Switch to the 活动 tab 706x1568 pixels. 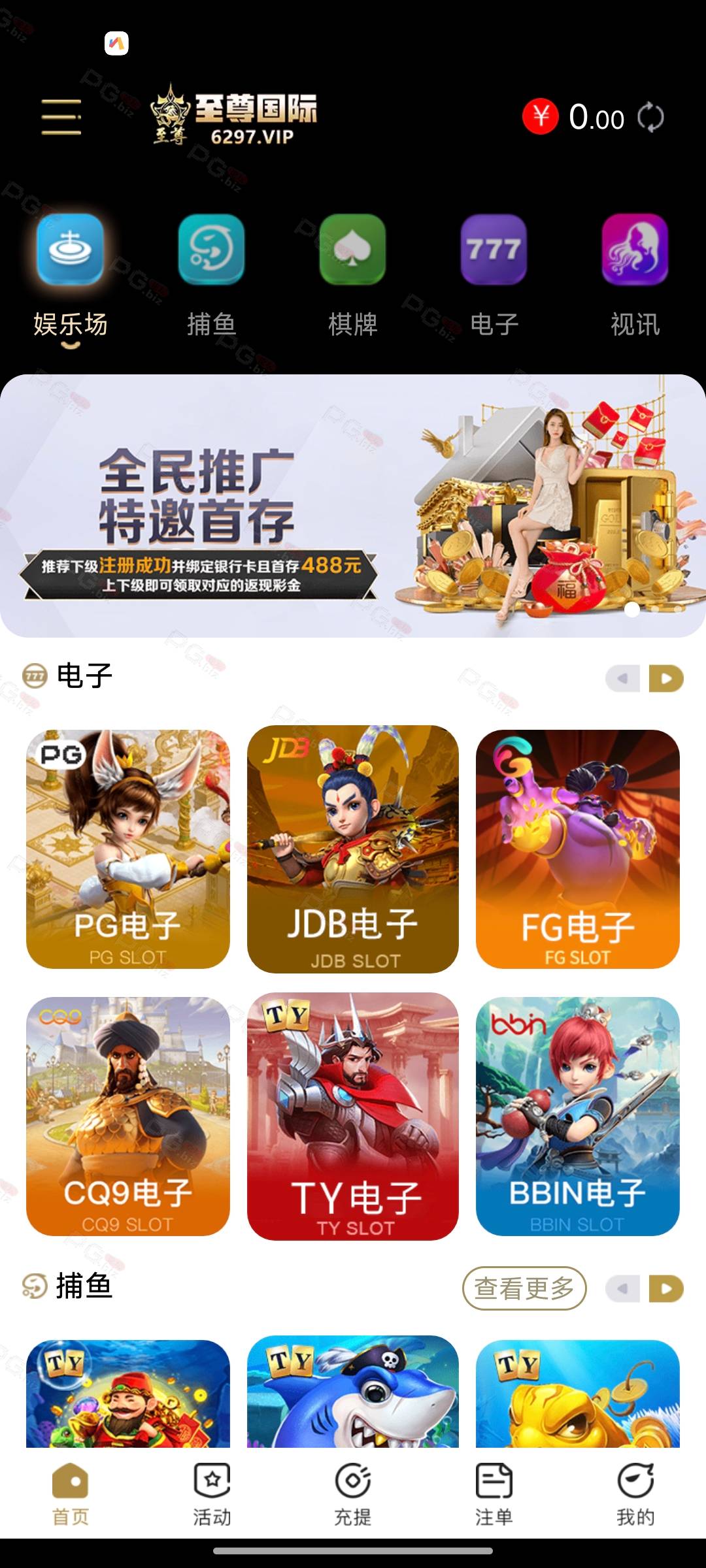pos(212,1494)
